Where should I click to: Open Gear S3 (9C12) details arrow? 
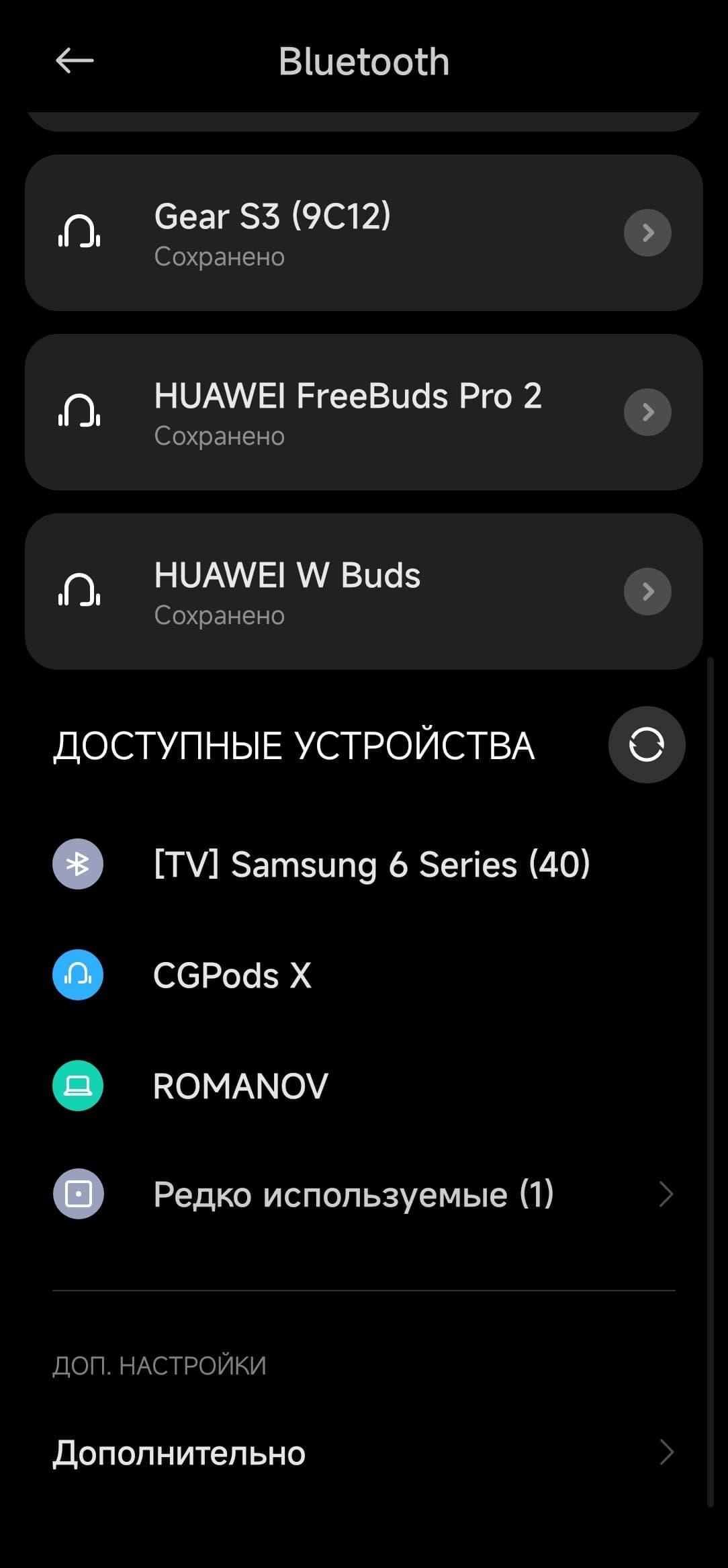647,233
